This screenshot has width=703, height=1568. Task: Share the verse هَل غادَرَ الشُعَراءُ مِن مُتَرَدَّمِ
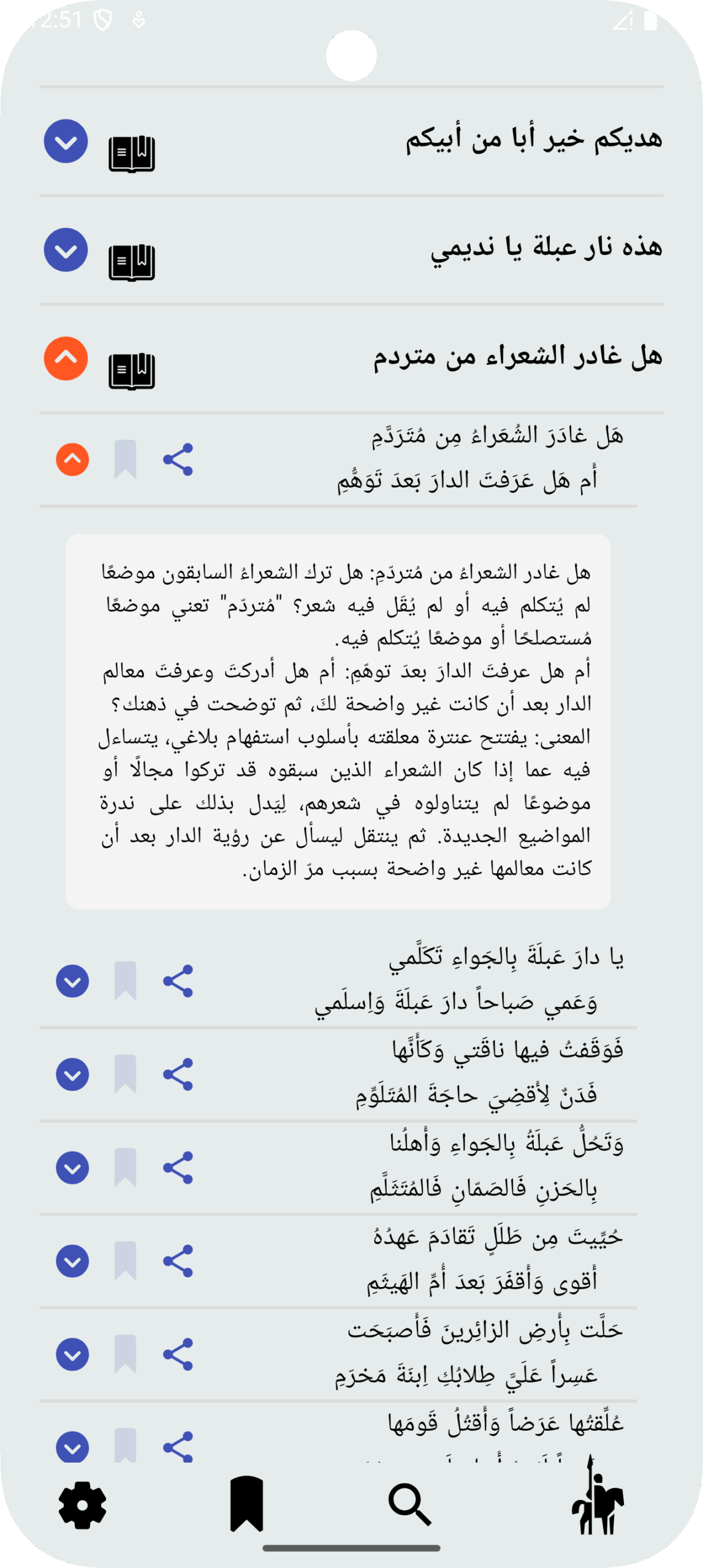click(178, 459)
